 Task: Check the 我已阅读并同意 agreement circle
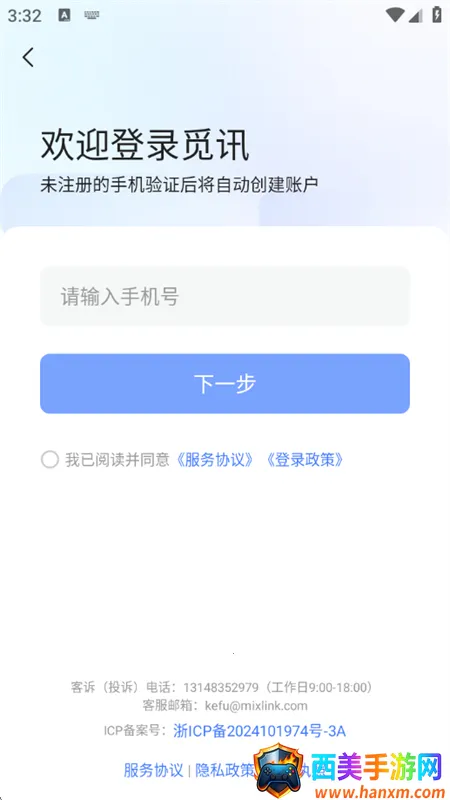[x=50, y=460]
